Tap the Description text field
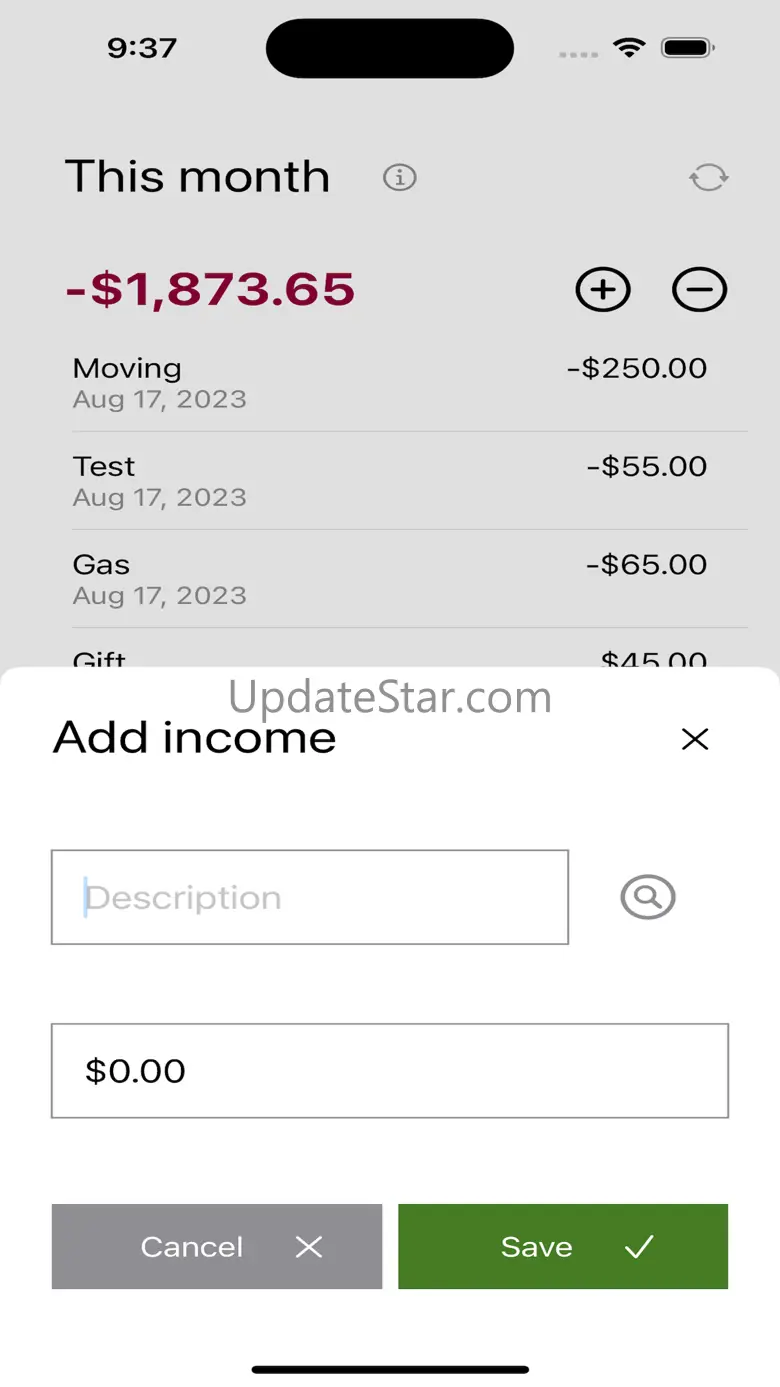Image resolution: width=780 pixels, height=1387 pixels. click(310, 897)
